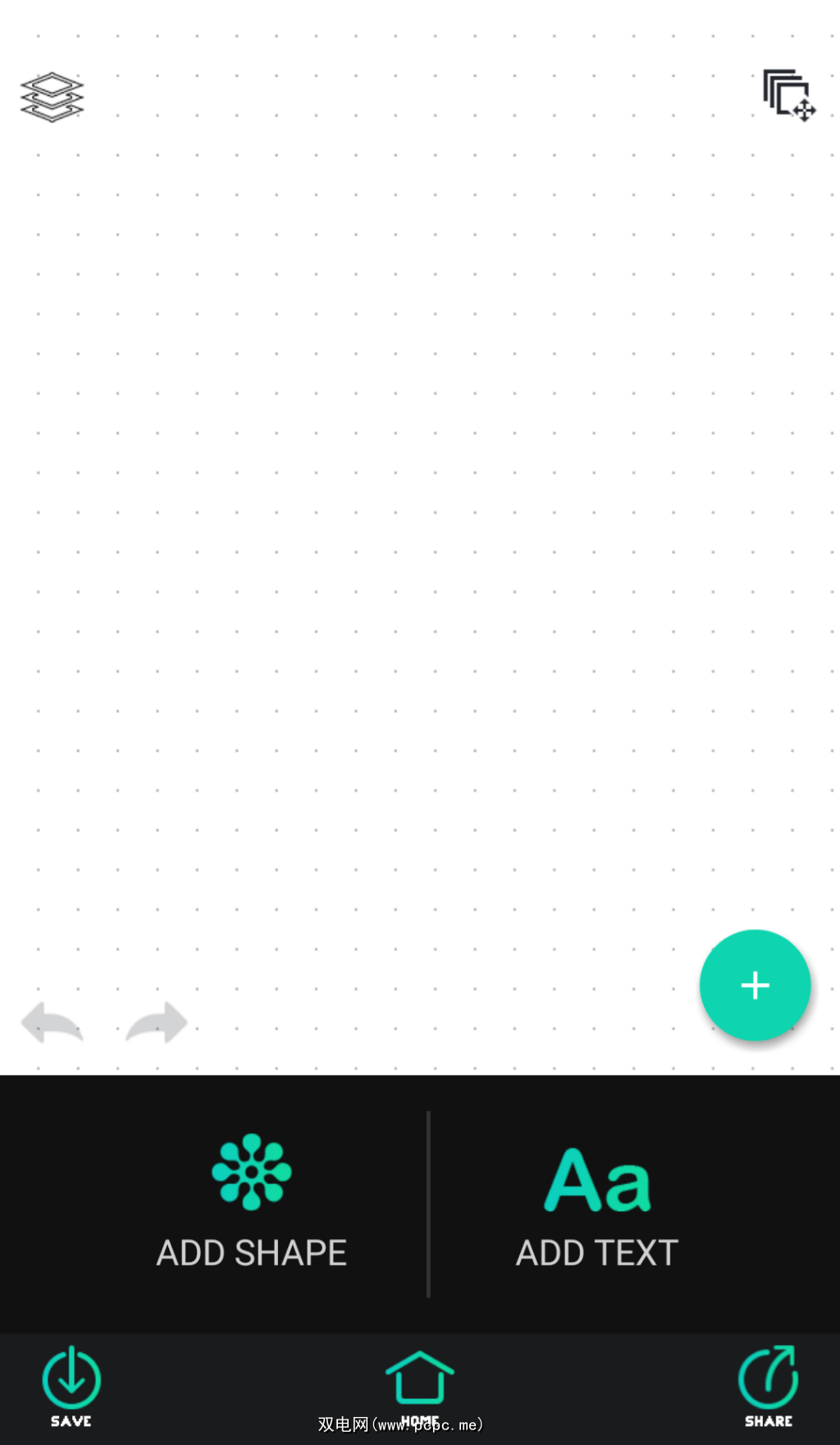
Task: Share the design
Action: click(769, 1387)
